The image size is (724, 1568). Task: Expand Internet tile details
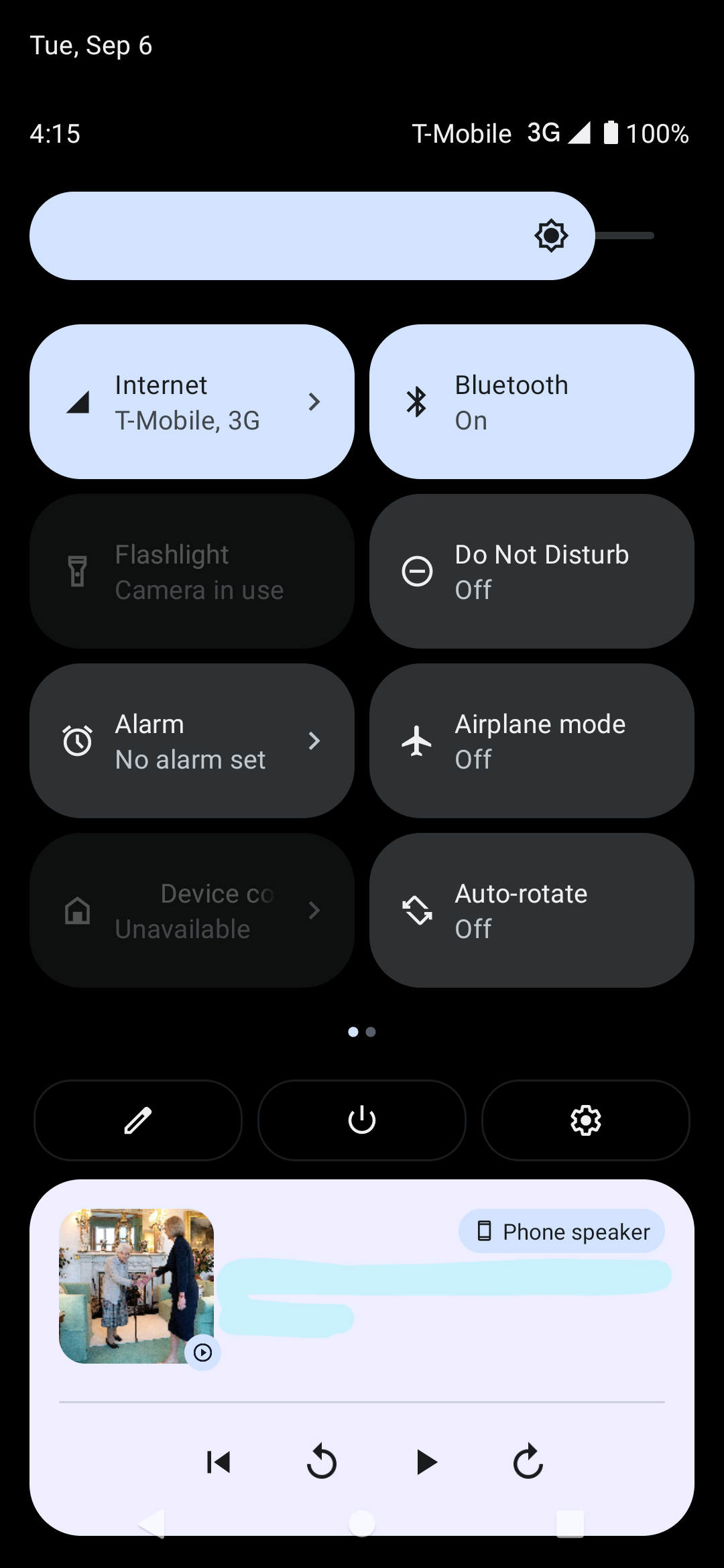tap(314, 401)
